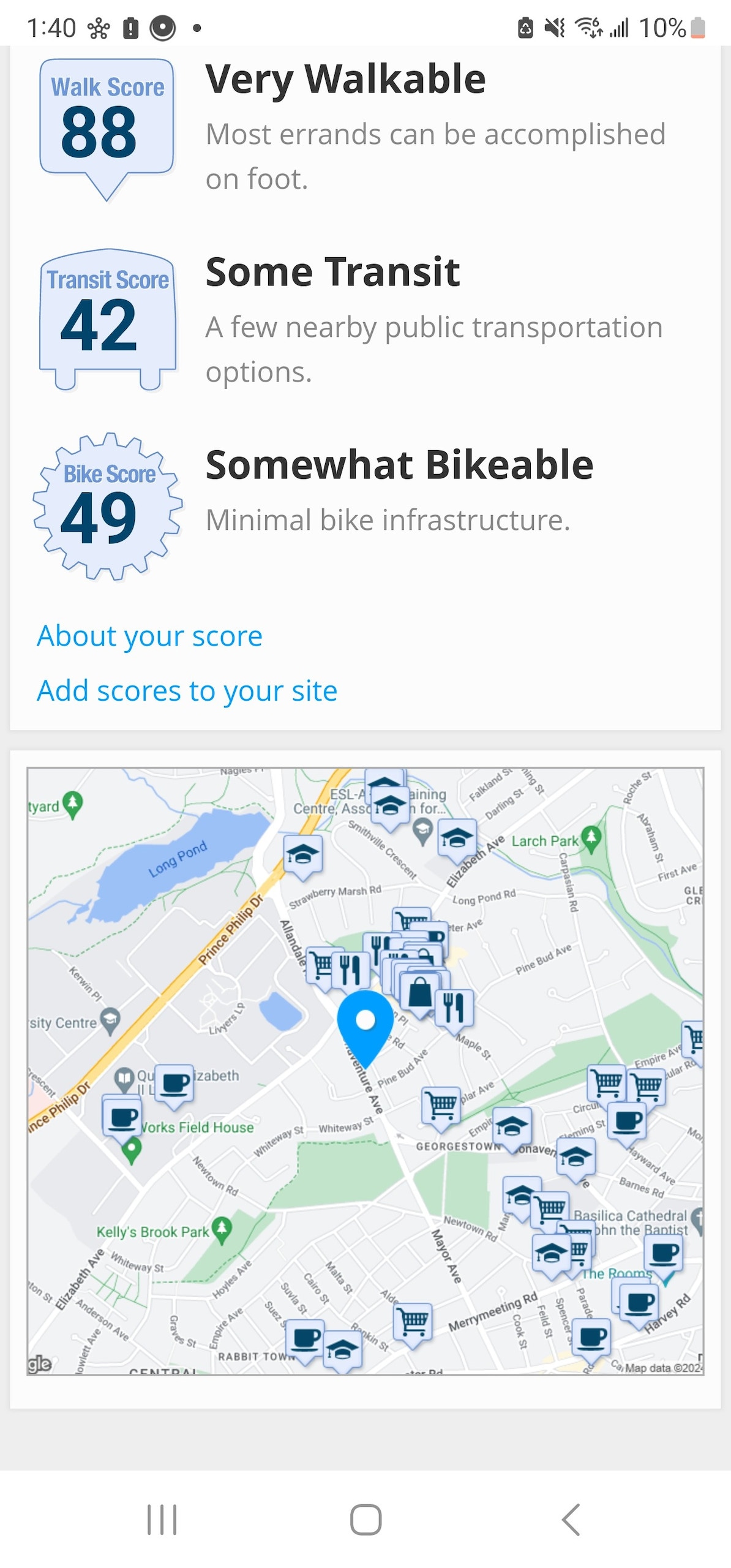Go to the home screen
The width and height of the screenshot is (731, 1568).
[365, 1520]
